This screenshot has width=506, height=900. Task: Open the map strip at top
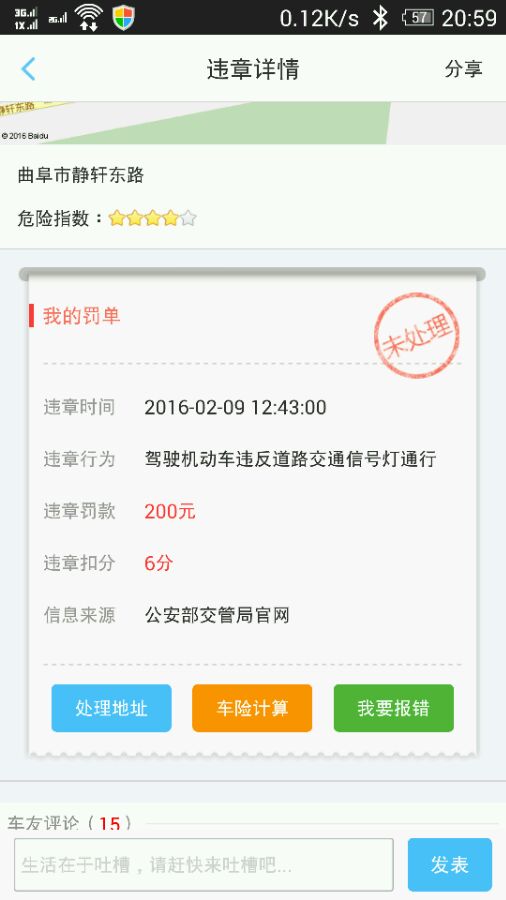(x=253, y=123)
